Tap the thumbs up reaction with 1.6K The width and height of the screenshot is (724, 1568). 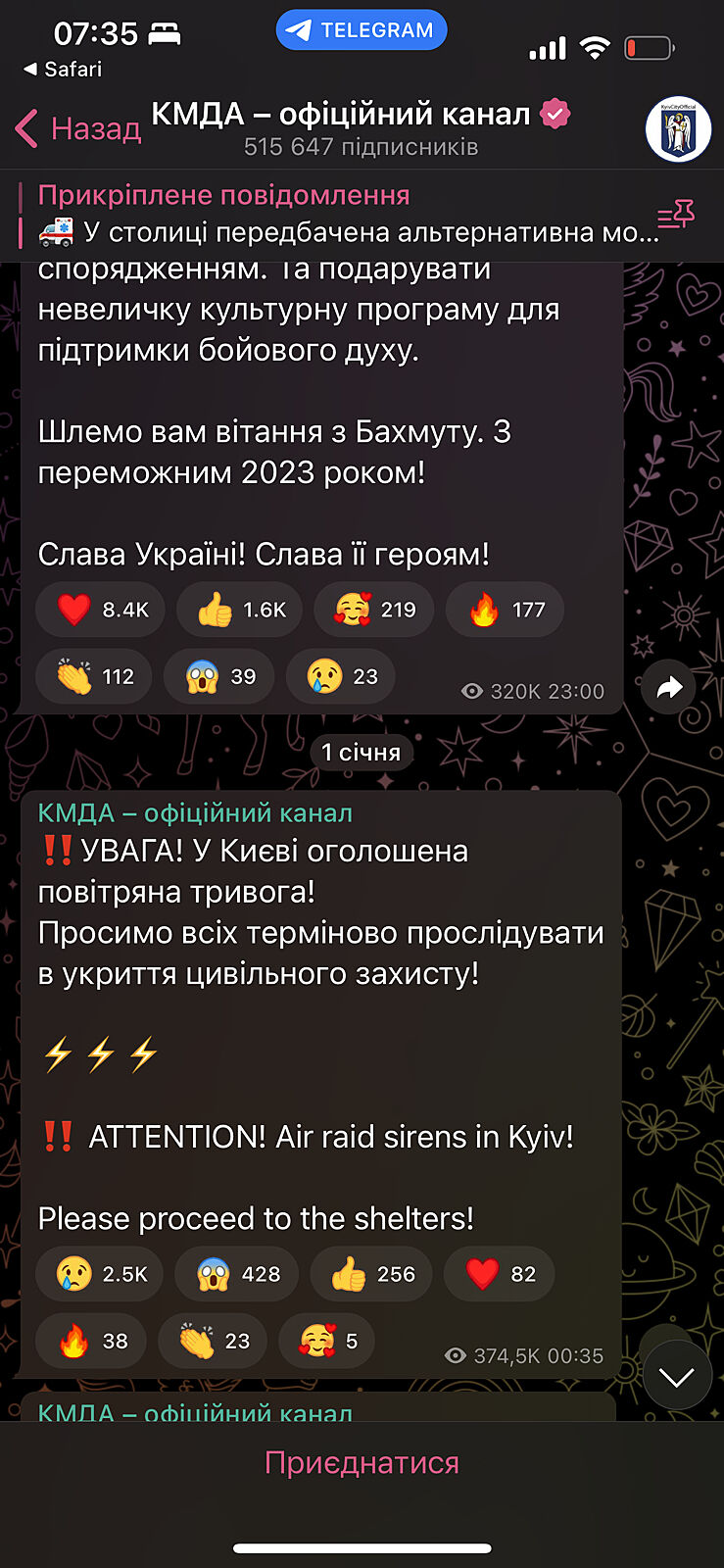(x=240, y=610)
